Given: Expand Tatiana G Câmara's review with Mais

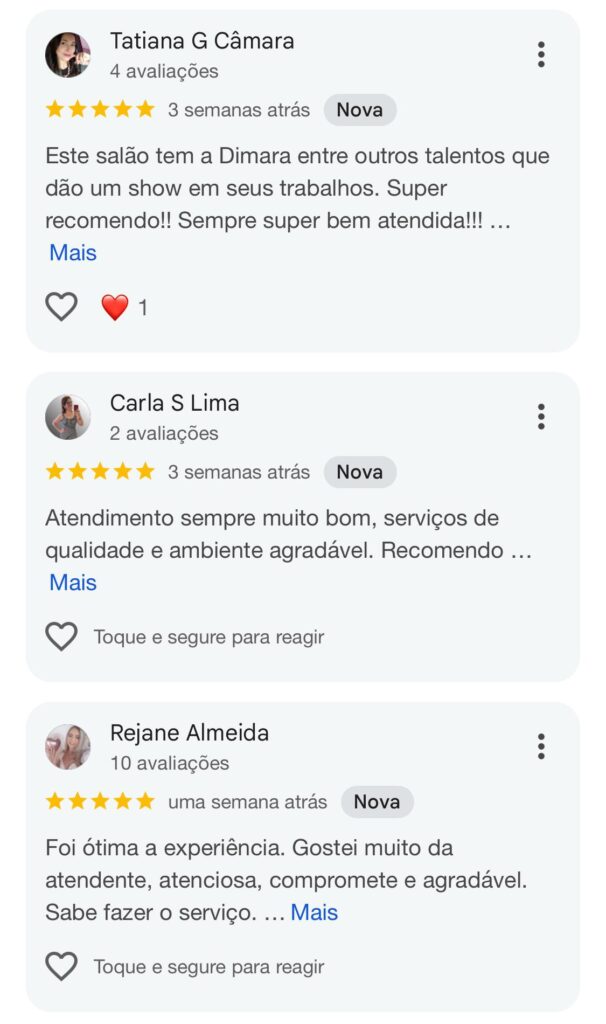Looking at the screenshot, I should (73, 253).
